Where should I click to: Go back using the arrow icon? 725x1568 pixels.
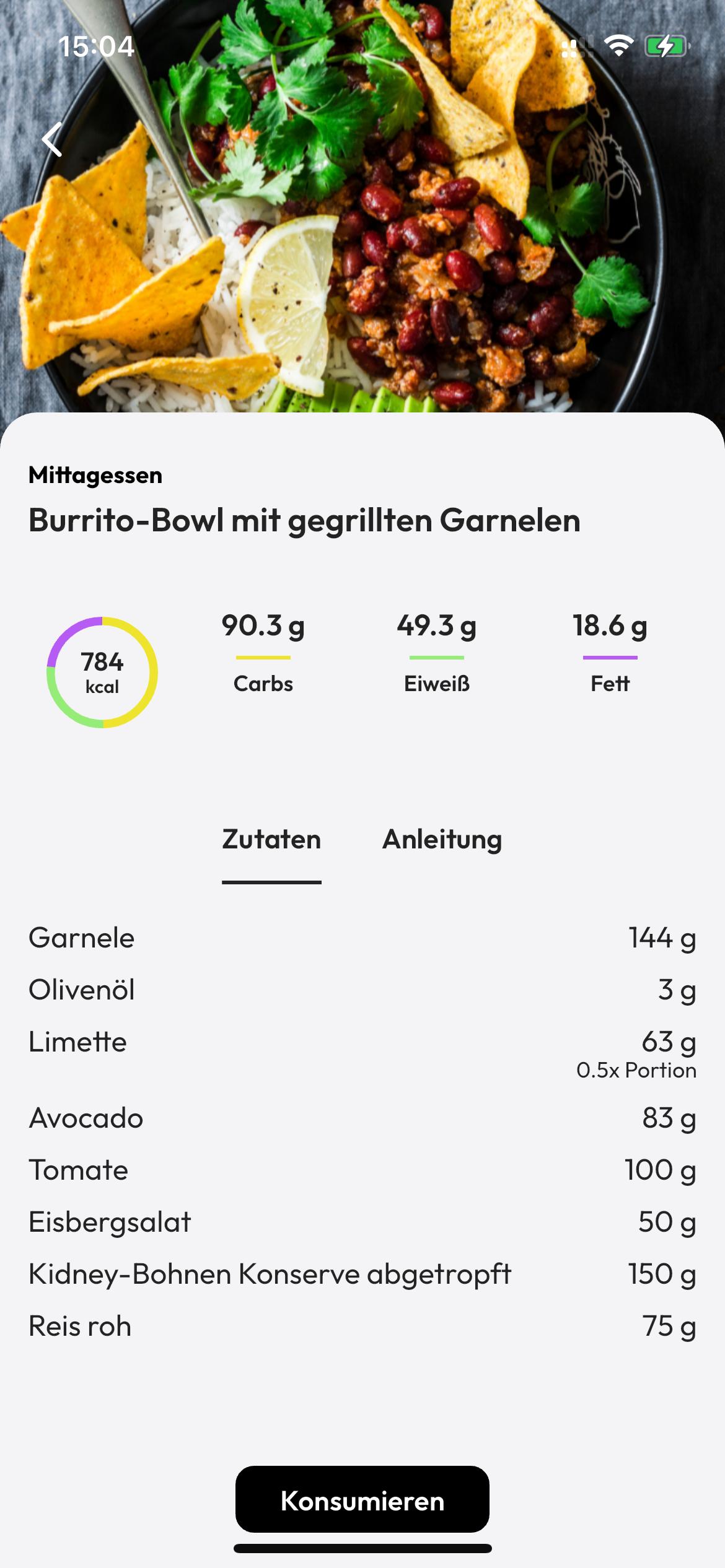(52, 139)
